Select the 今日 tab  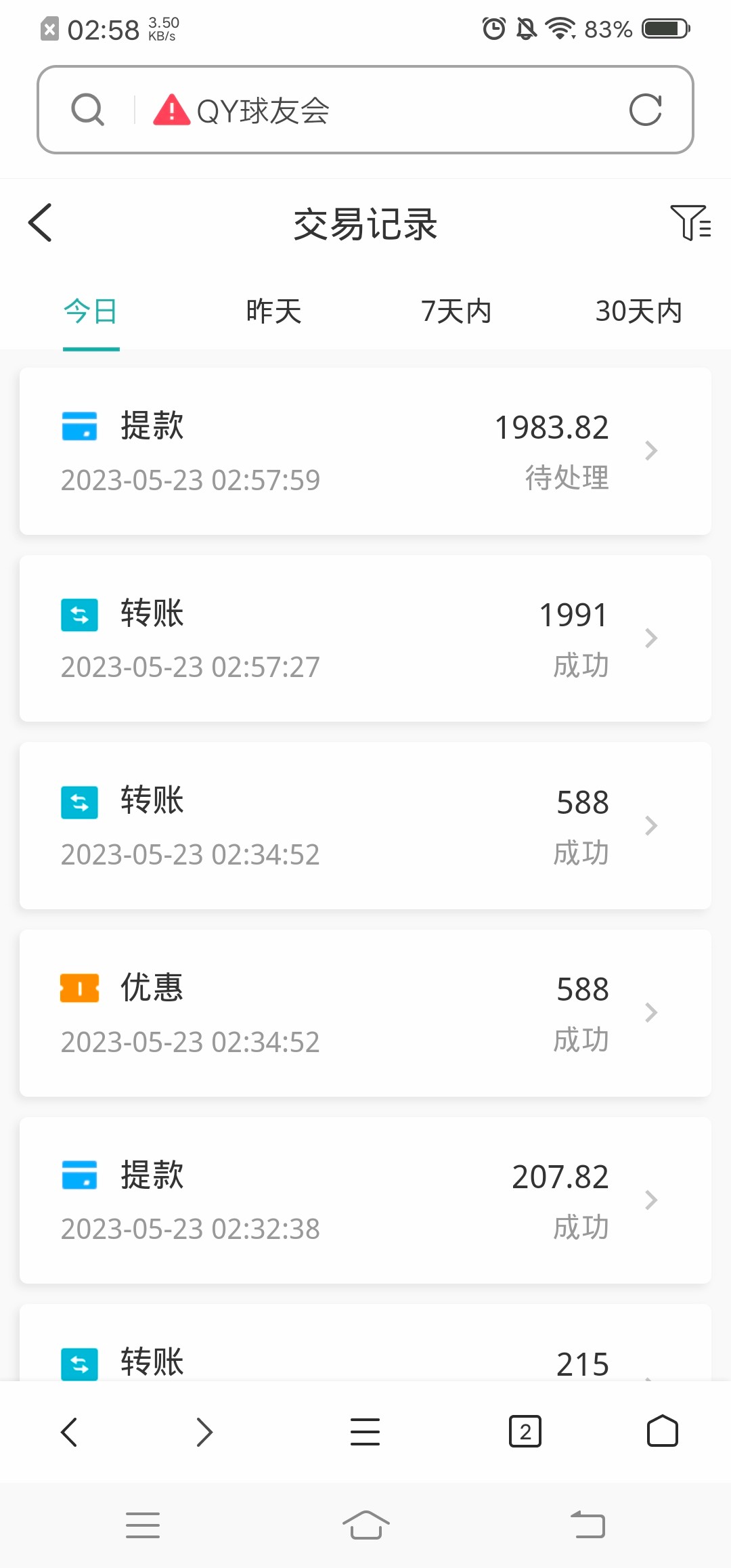[91, 312]
